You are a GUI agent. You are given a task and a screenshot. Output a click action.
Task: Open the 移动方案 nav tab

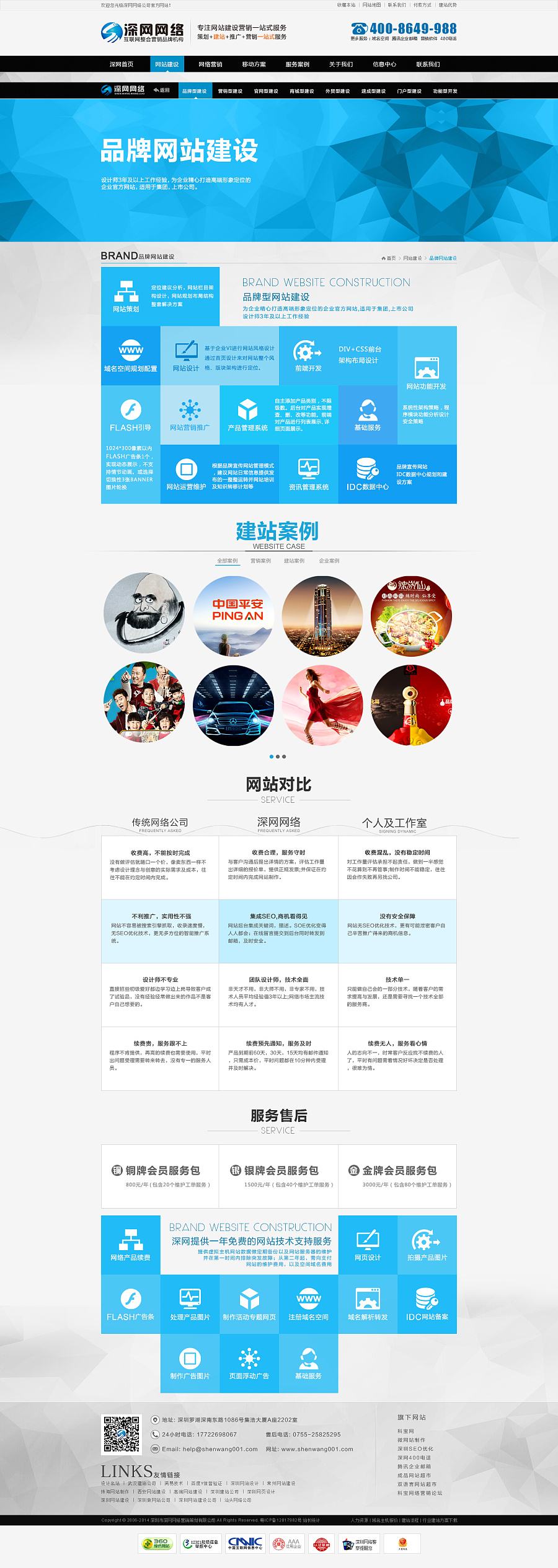[254, 64]
